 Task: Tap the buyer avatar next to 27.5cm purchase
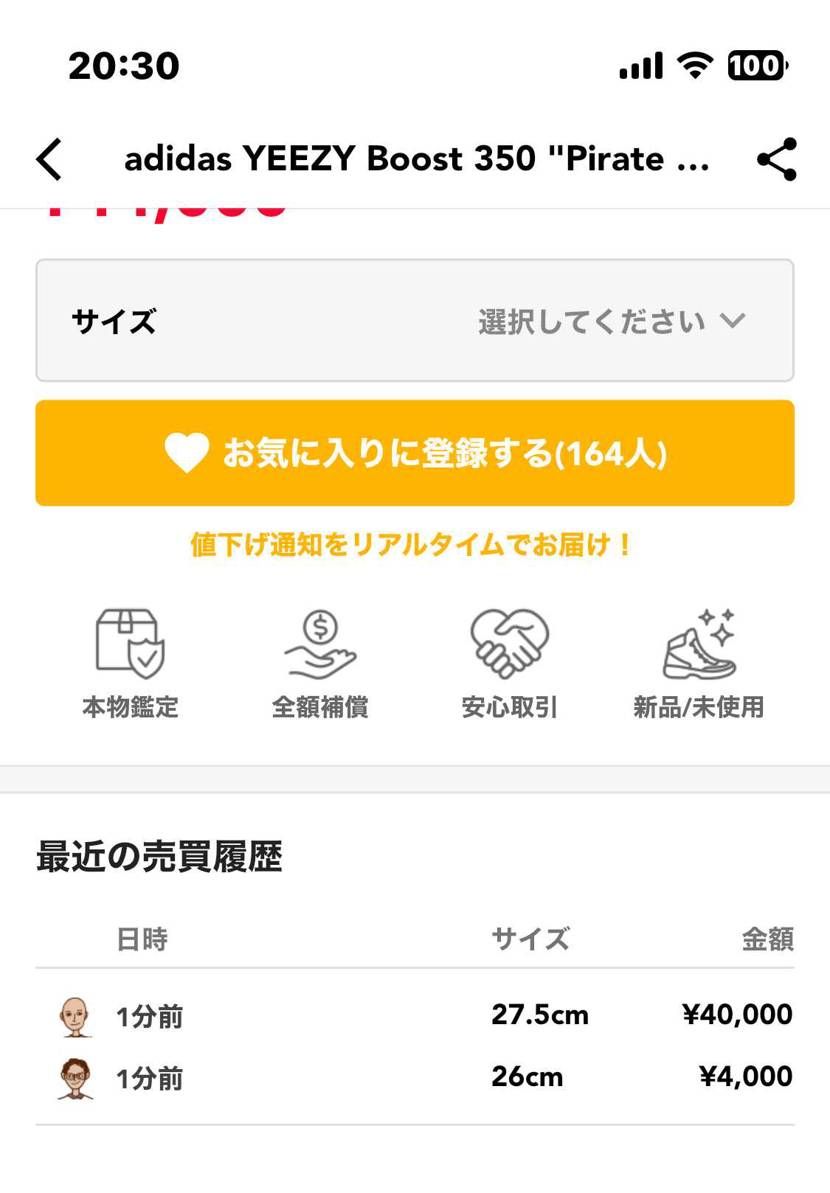72,1015
